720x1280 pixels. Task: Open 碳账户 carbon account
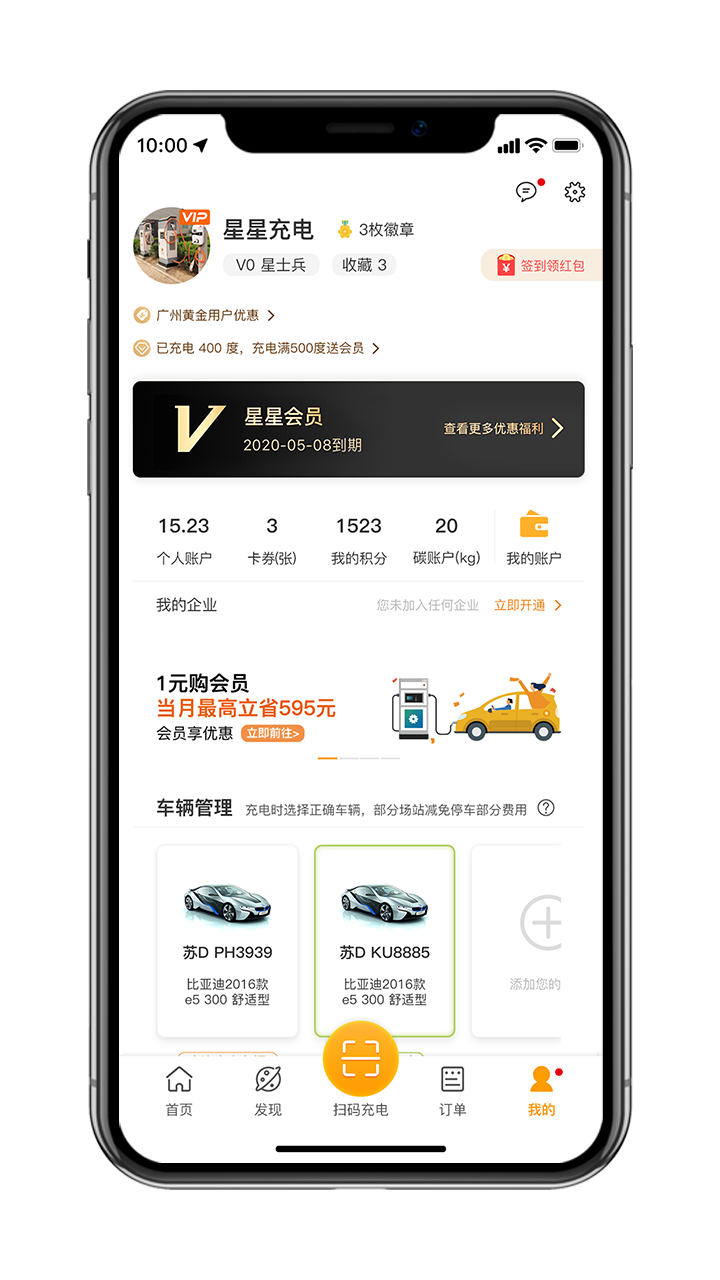(446, 540)
